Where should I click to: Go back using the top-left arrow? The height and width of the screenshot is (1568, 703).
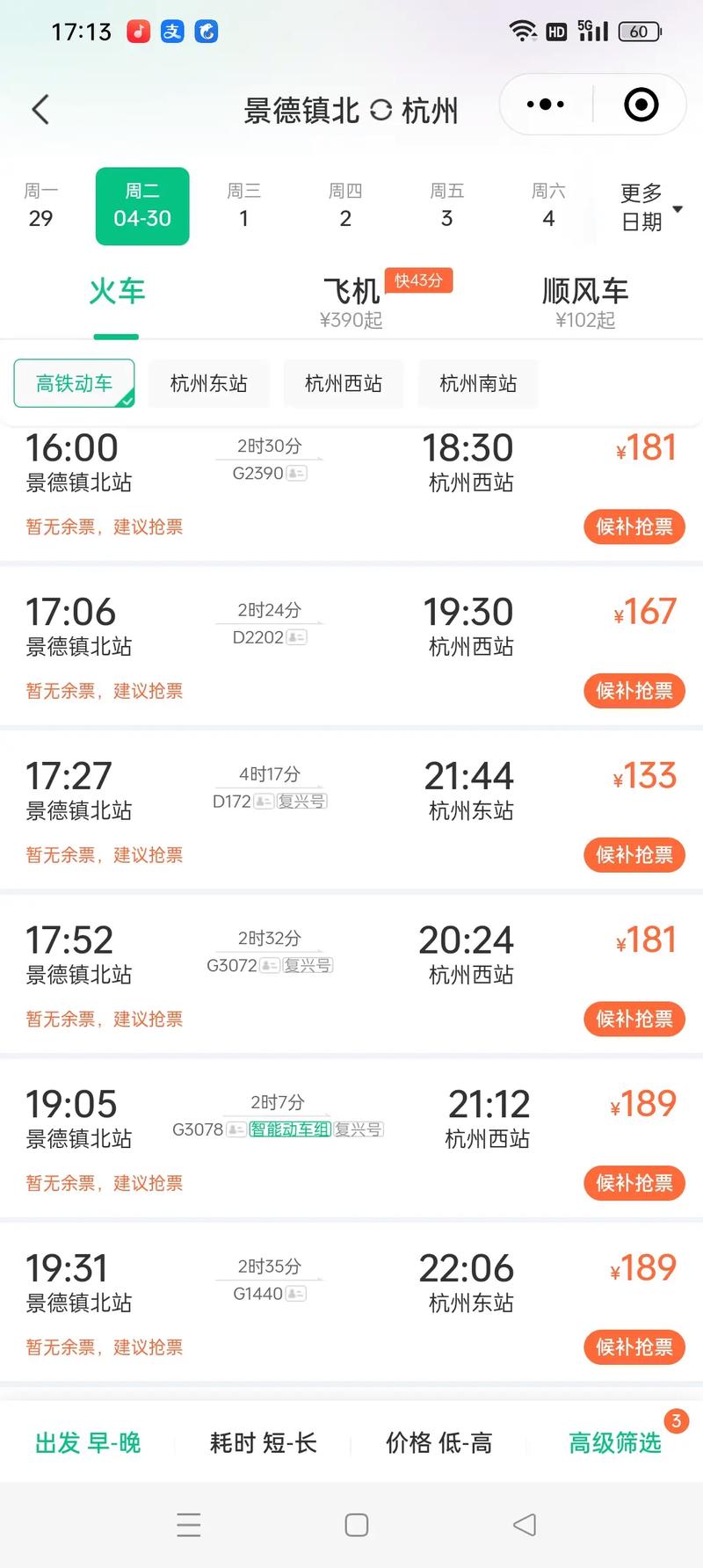[40, 110]
